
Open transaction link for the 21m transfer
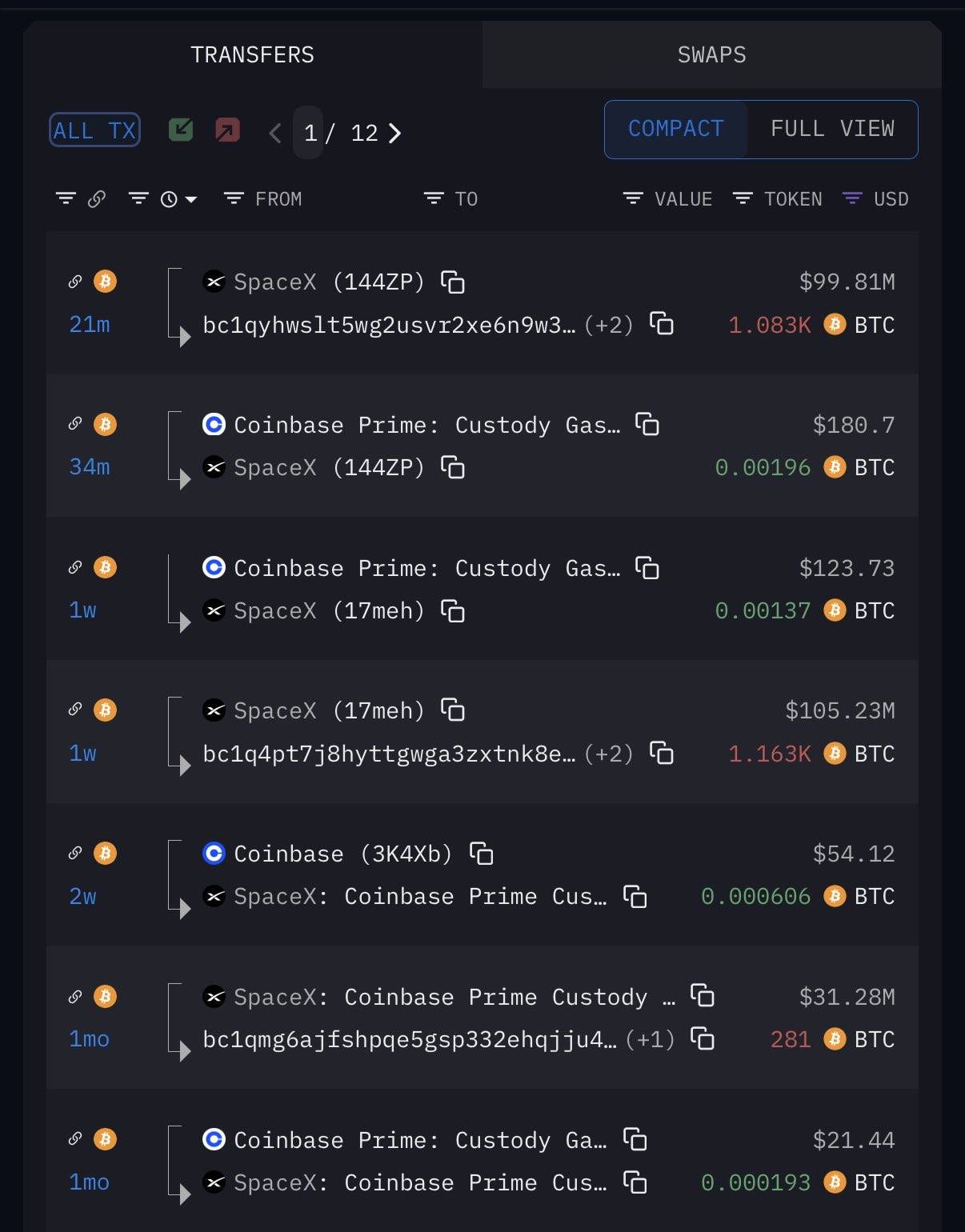(x=75, y=282)
